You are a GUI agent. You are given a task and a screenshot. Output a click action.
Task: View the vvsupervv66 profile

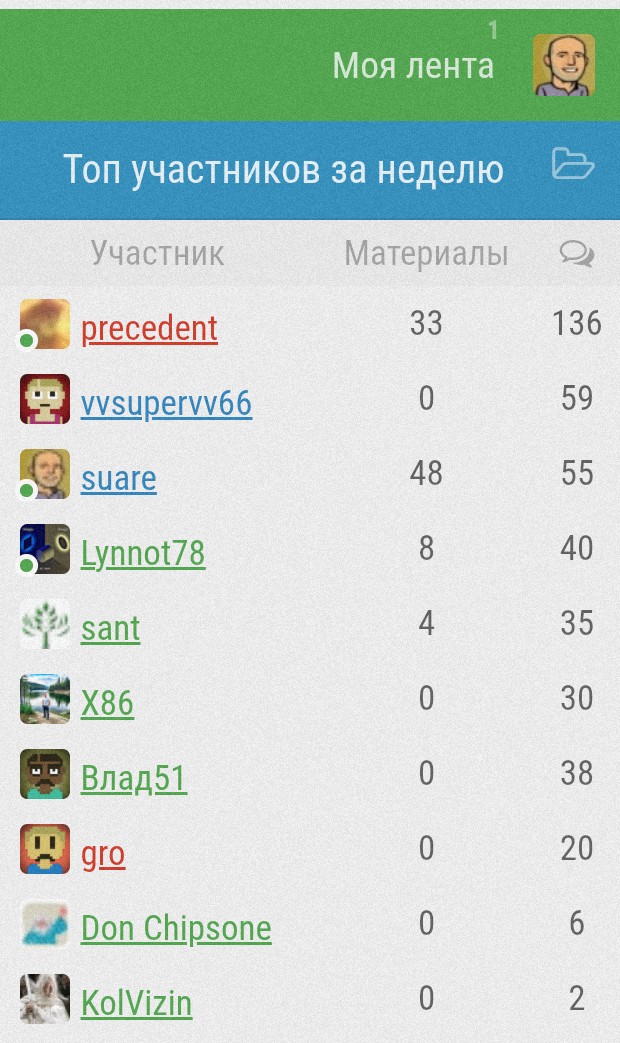(x=166, y=403)
